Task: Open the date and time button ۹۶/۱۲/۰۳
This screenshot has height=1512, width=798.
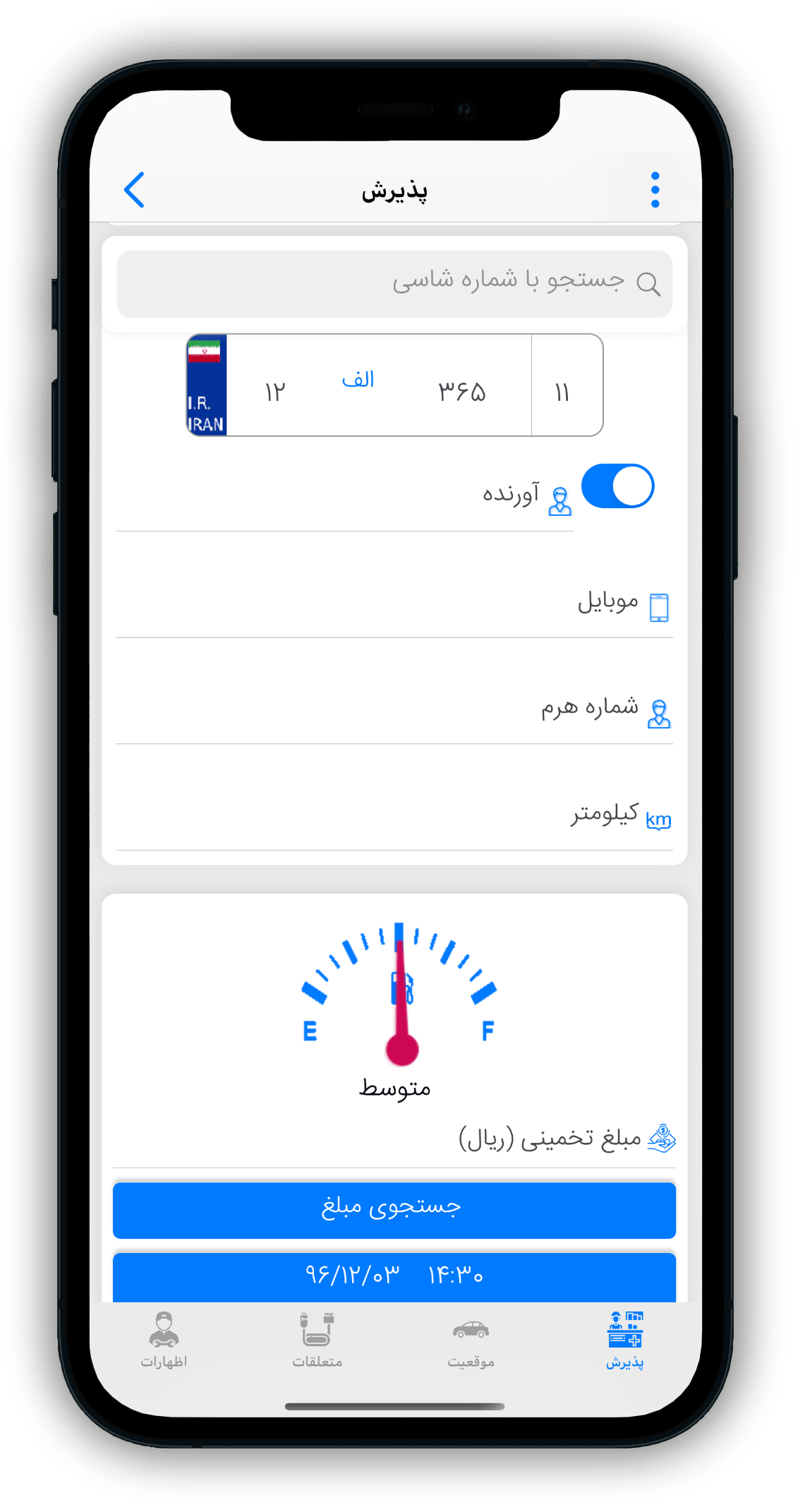Action: click(x=394, y=1277)
